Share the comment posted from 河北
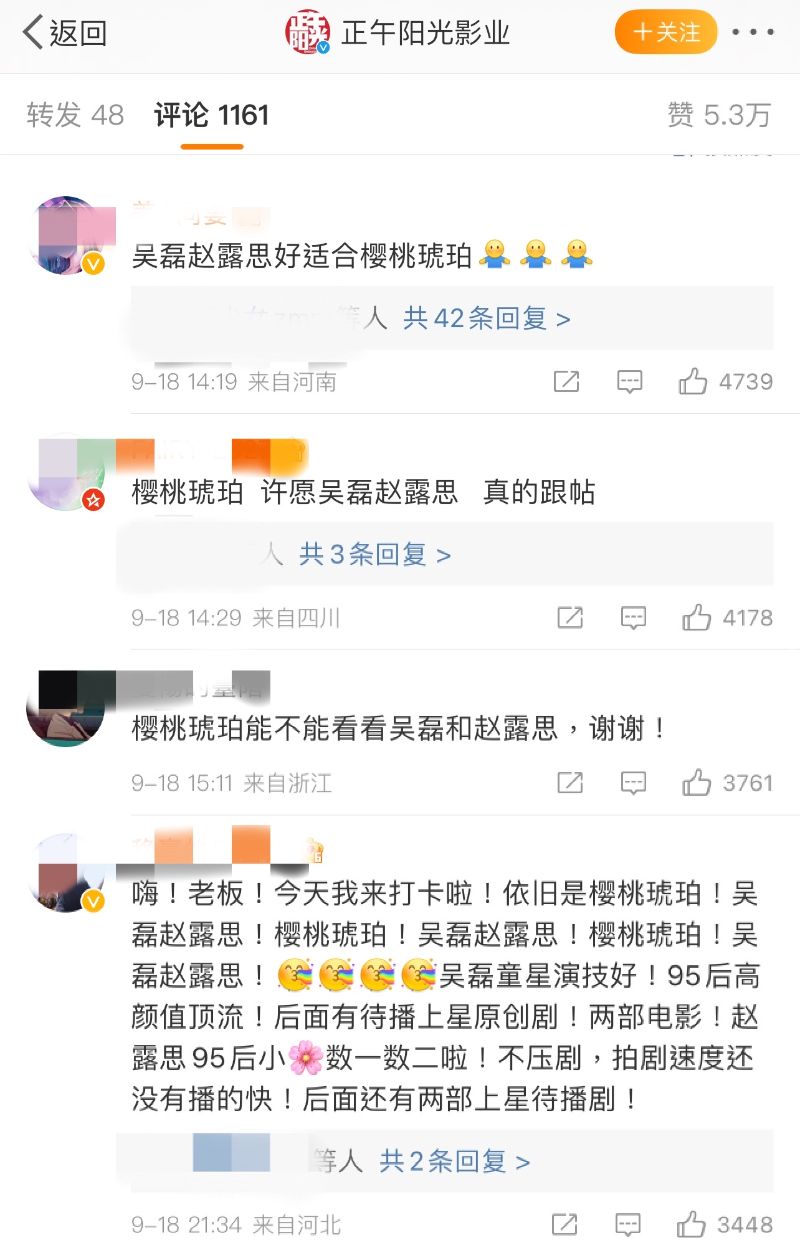Screen dimensions: 800x1250 tap(565, 1224)
